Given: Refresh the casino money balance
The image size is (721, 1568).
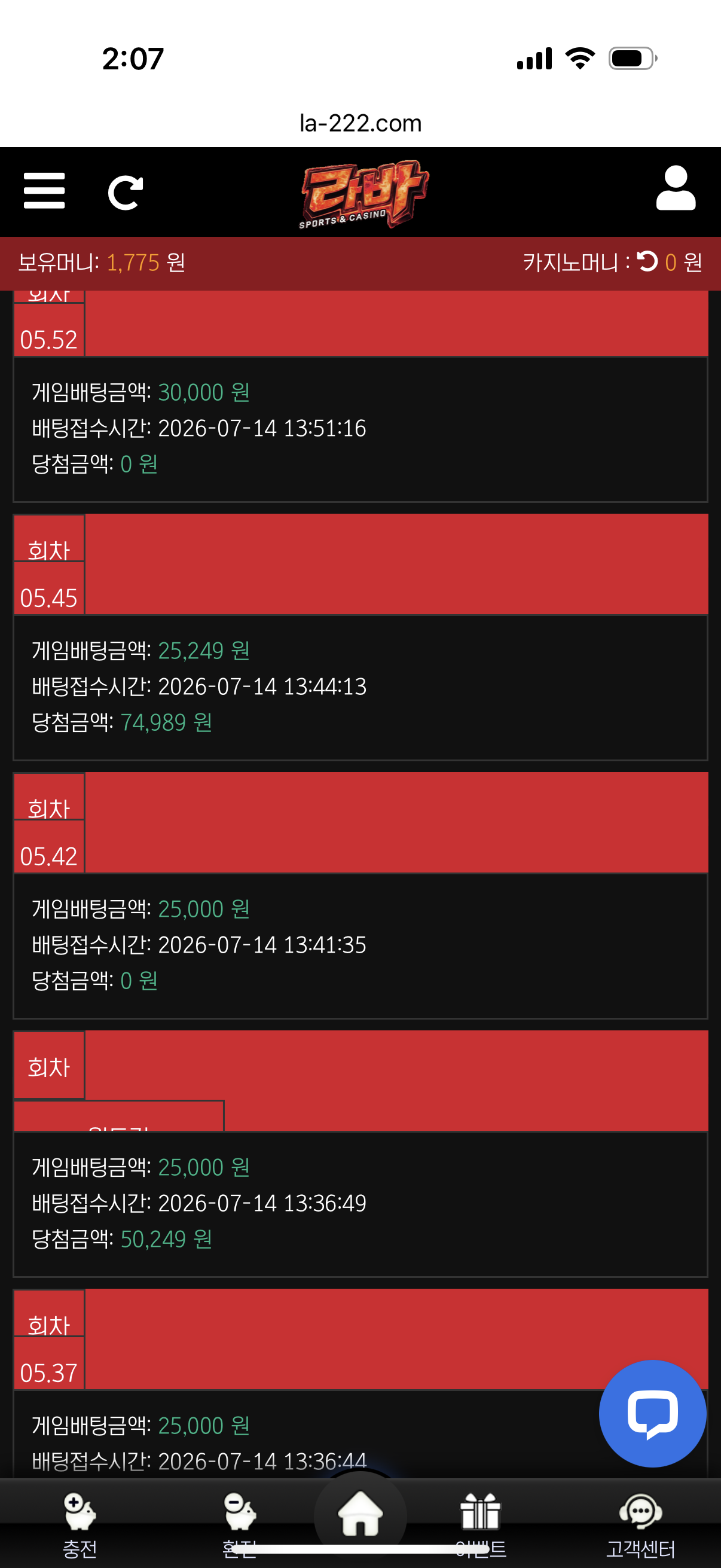Looking at the screenshot, I should click(647, 261).
